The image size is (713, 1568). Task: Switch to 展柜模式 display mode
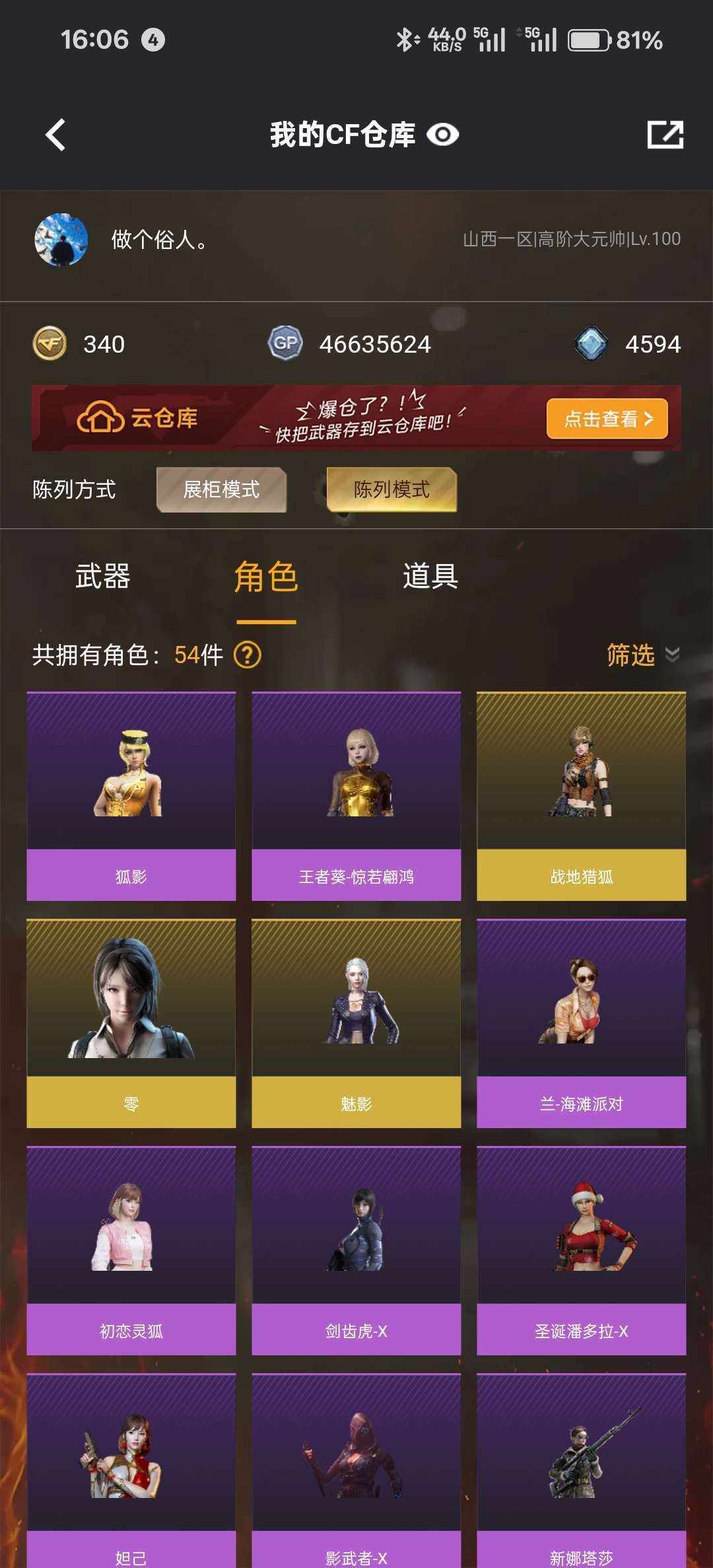tap(221, 489)
